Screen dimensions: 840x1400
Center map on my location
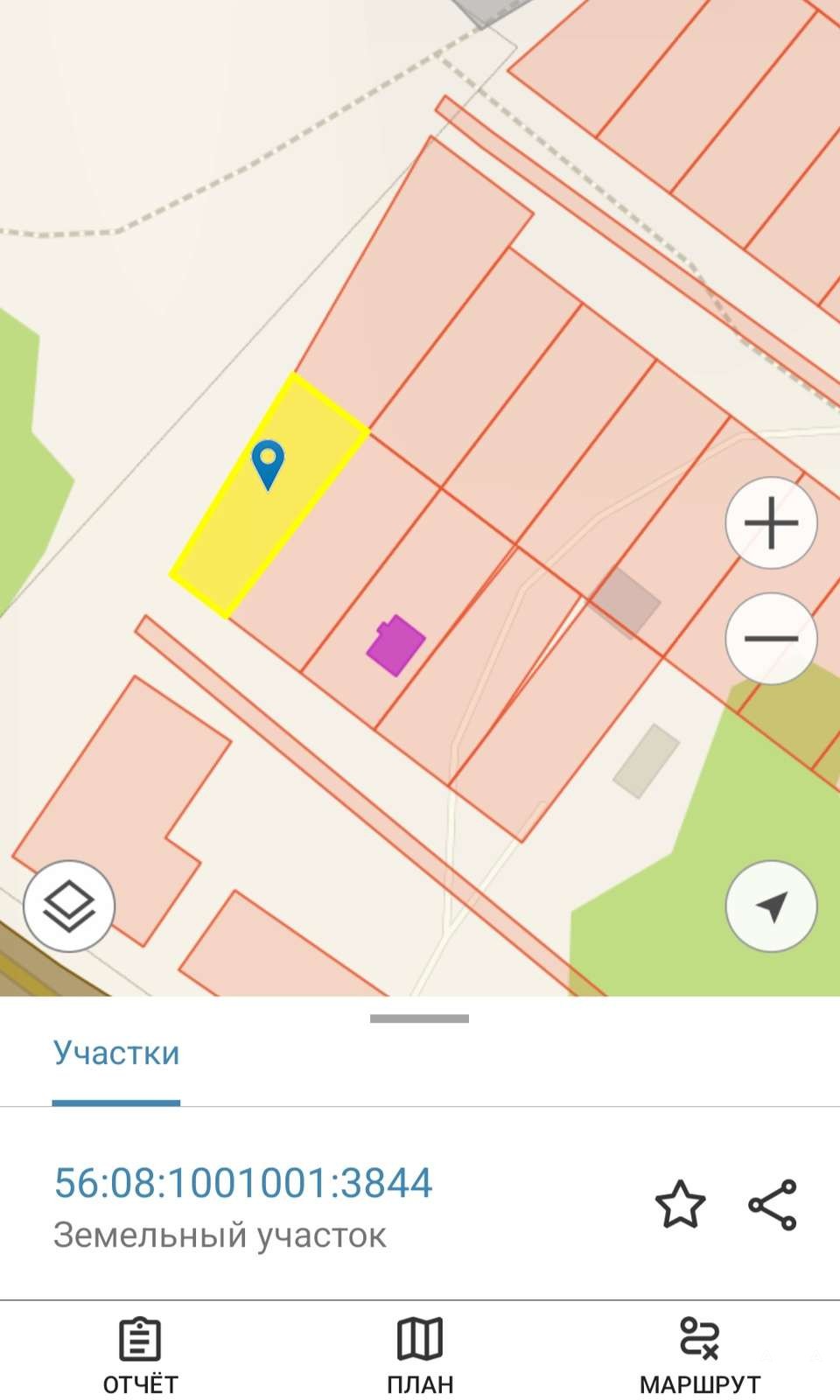(771, 906)
